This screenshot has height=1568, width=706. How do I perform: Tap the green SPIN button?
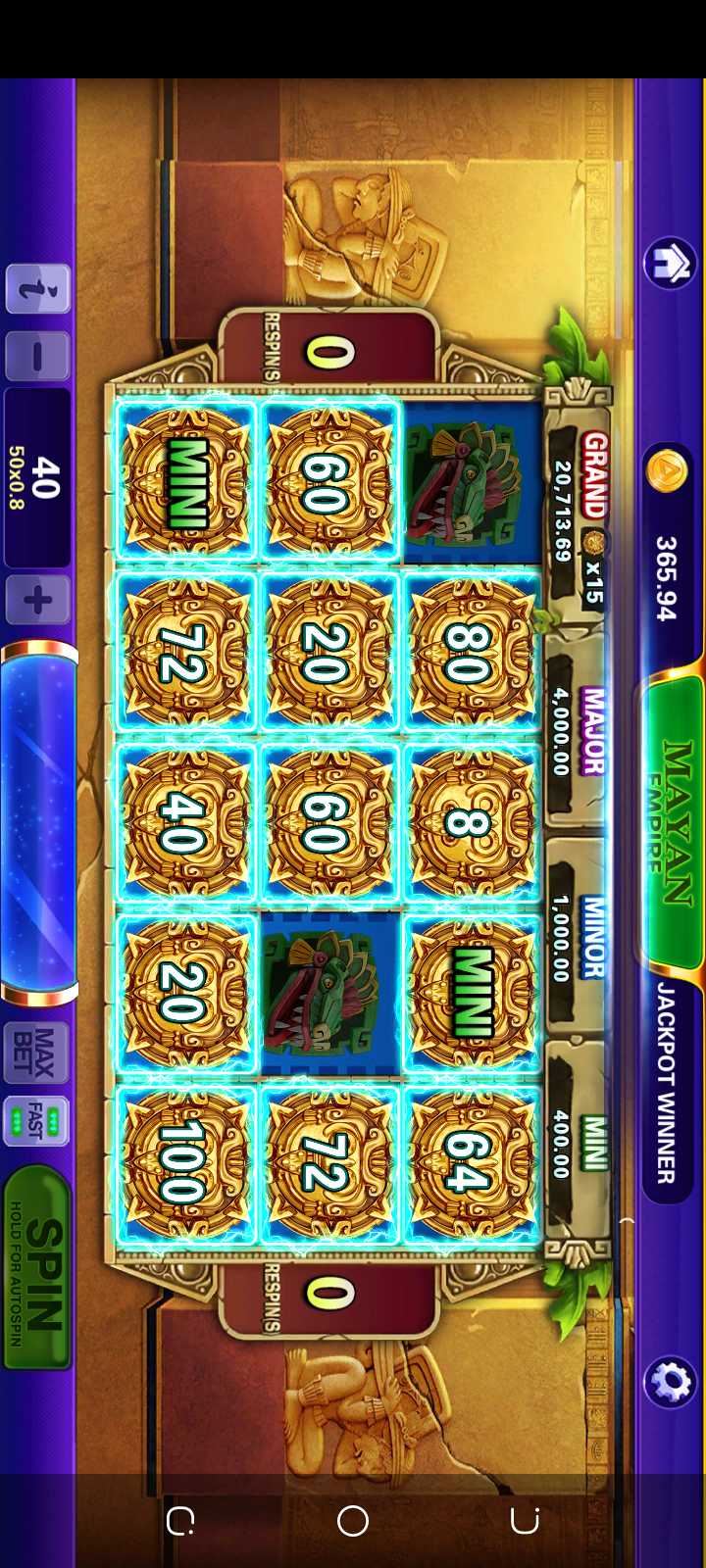pos(36,1266)
